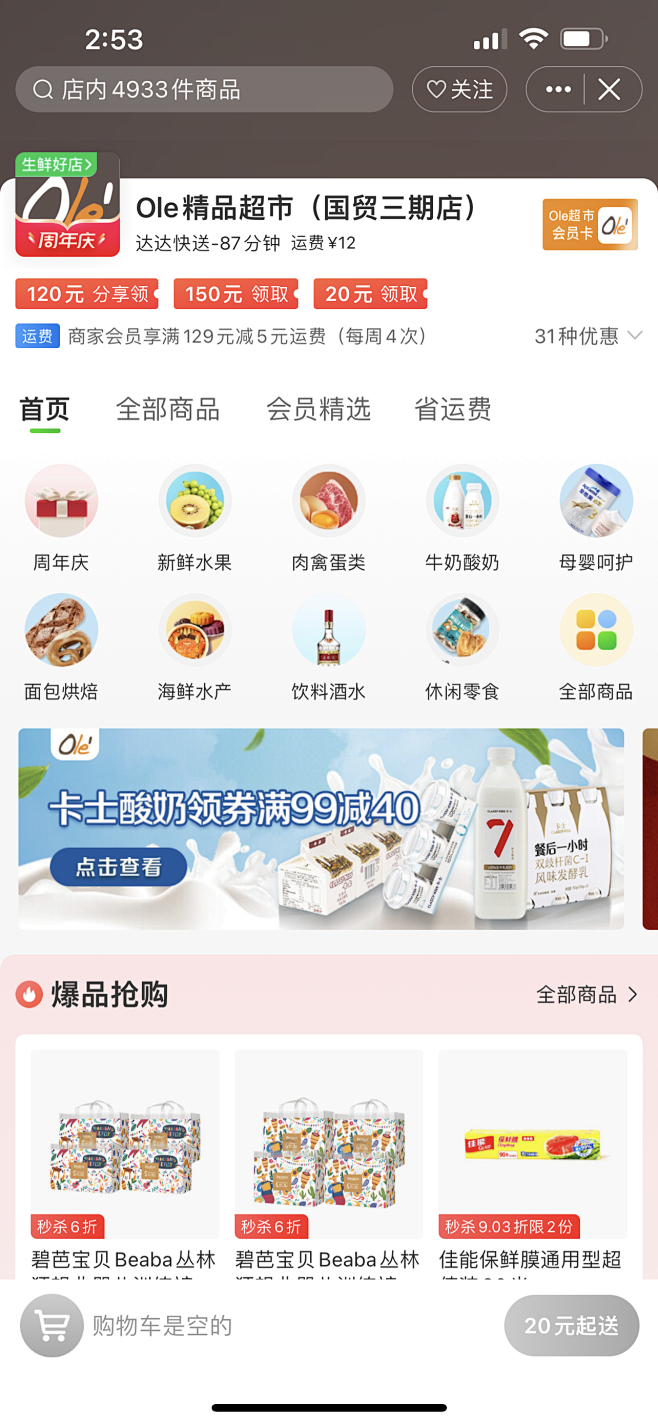Viewport: 658px width, 1424px height.
Task: Browse the 牛奶酸奶 category
Action: 462,519
